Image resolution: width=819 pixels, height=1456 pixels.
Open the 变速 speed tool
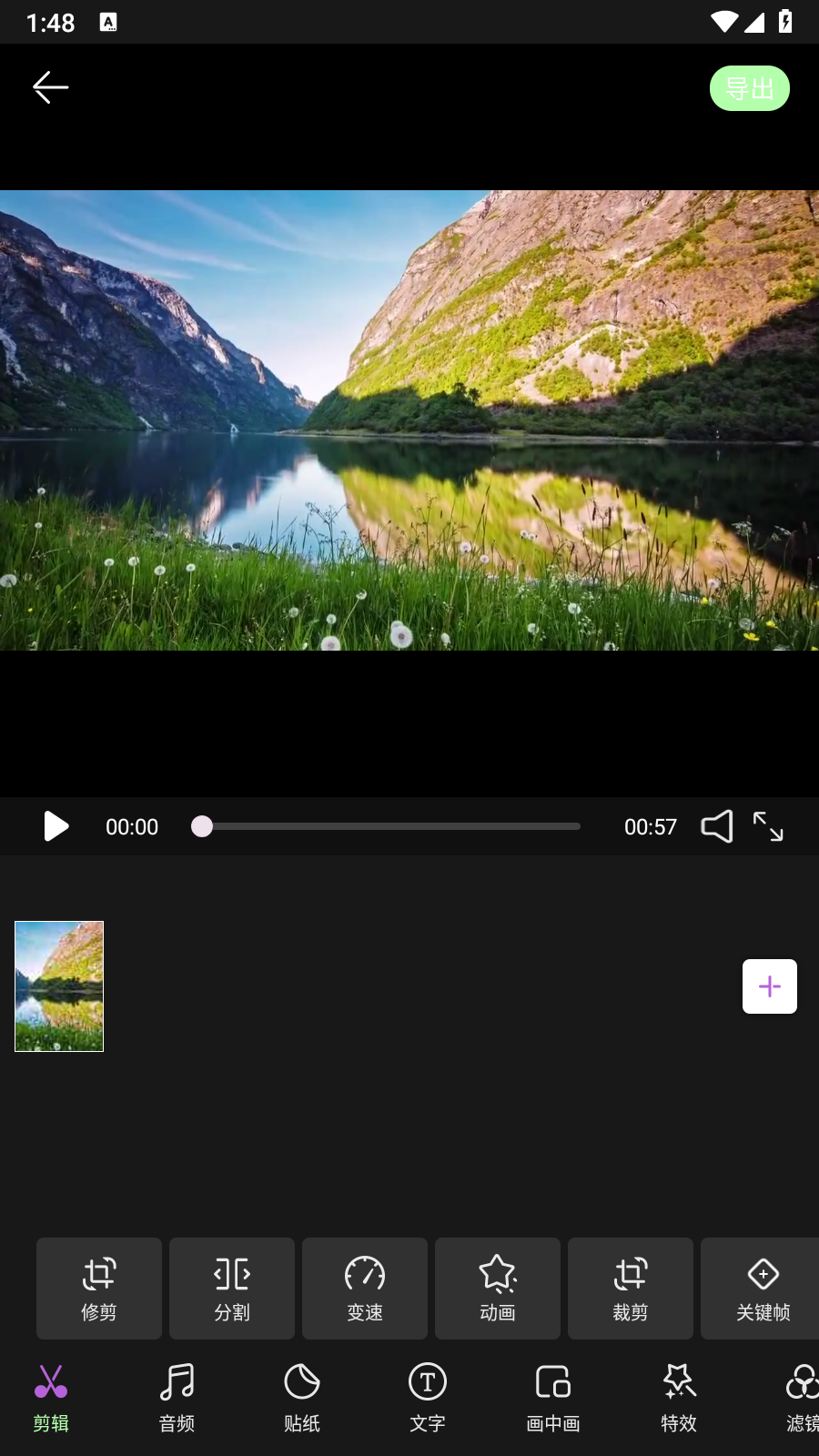click(365, 1289)
